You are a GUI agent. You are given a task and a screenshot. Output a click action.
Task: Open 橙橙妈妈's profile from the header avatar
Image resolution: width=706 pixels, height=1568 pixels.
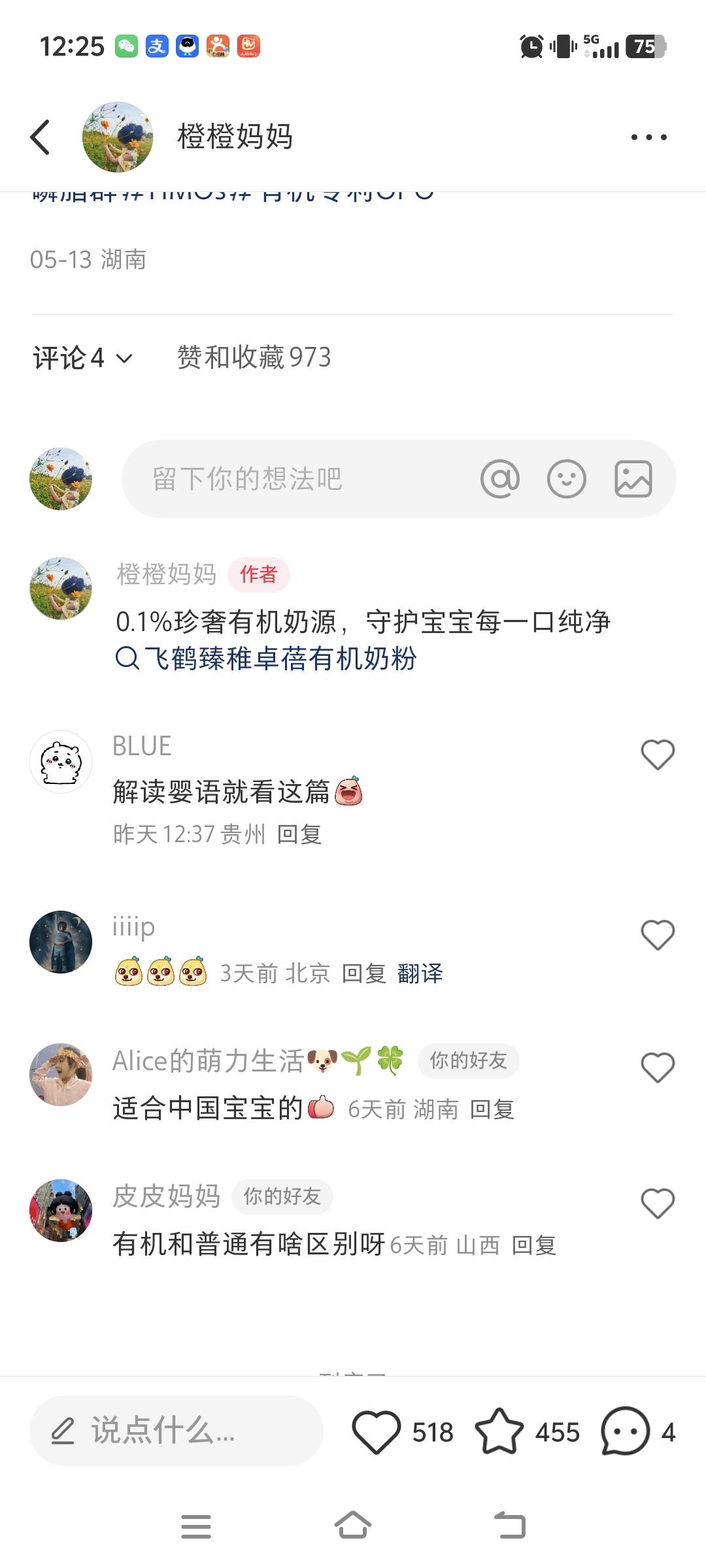(x=118, y=137)
